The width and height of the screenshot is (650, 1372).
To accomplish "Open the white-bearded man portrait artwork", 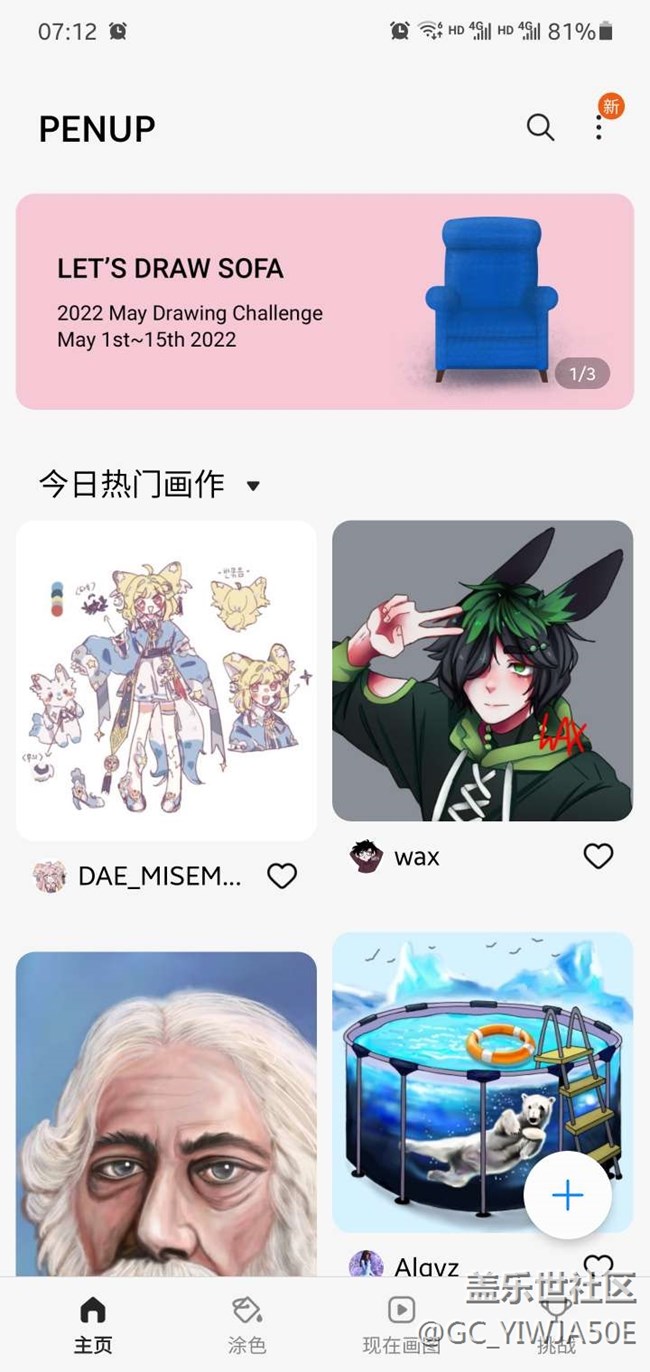I will tap(166, 1110).
